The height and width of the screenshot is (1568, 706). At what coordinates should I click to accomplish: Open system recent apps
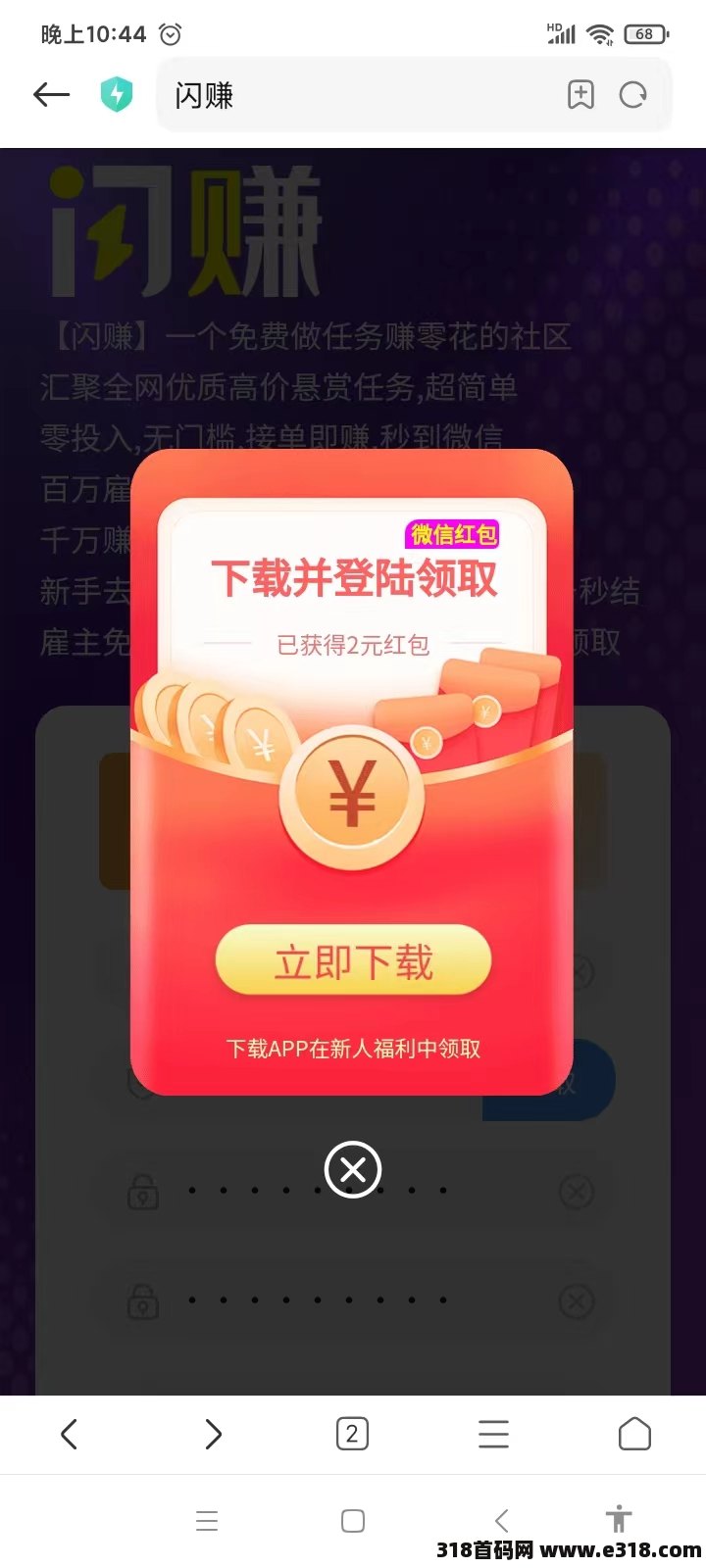[207, 1521]
